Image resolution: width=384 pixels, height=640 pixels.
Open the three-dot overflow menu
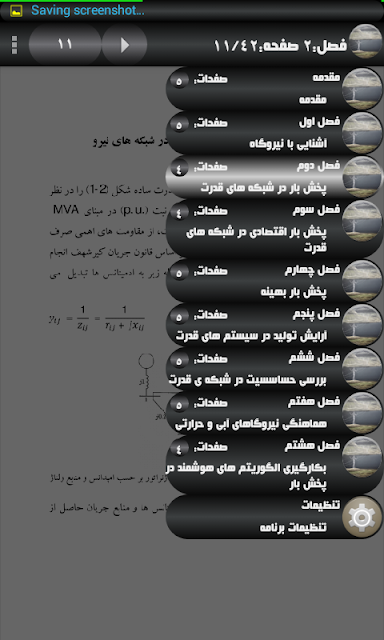tap(14, 45)
